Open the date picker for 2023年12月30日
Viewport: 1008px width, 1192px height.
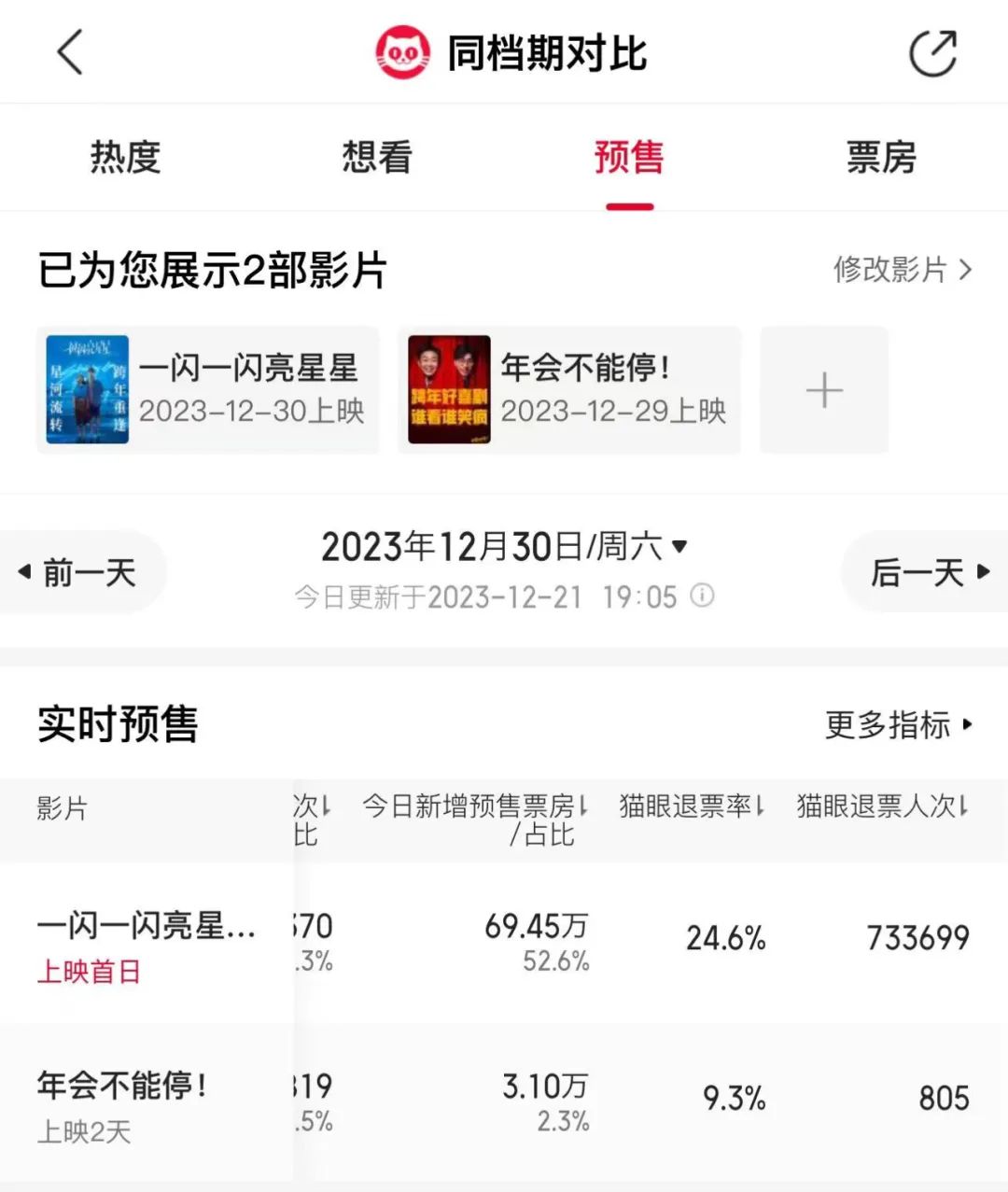tap(504, 547)
